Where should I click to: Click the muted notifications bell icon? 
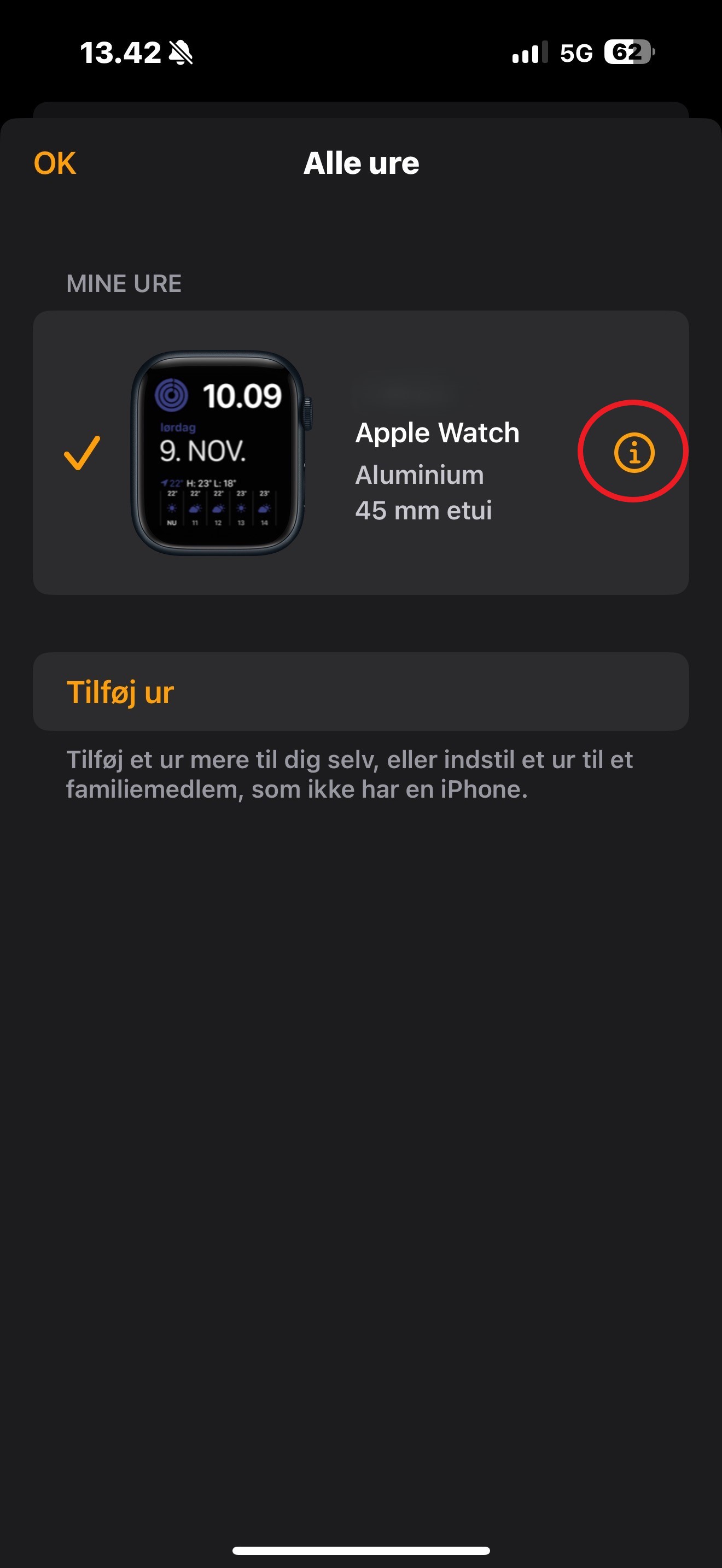(182, 54)
